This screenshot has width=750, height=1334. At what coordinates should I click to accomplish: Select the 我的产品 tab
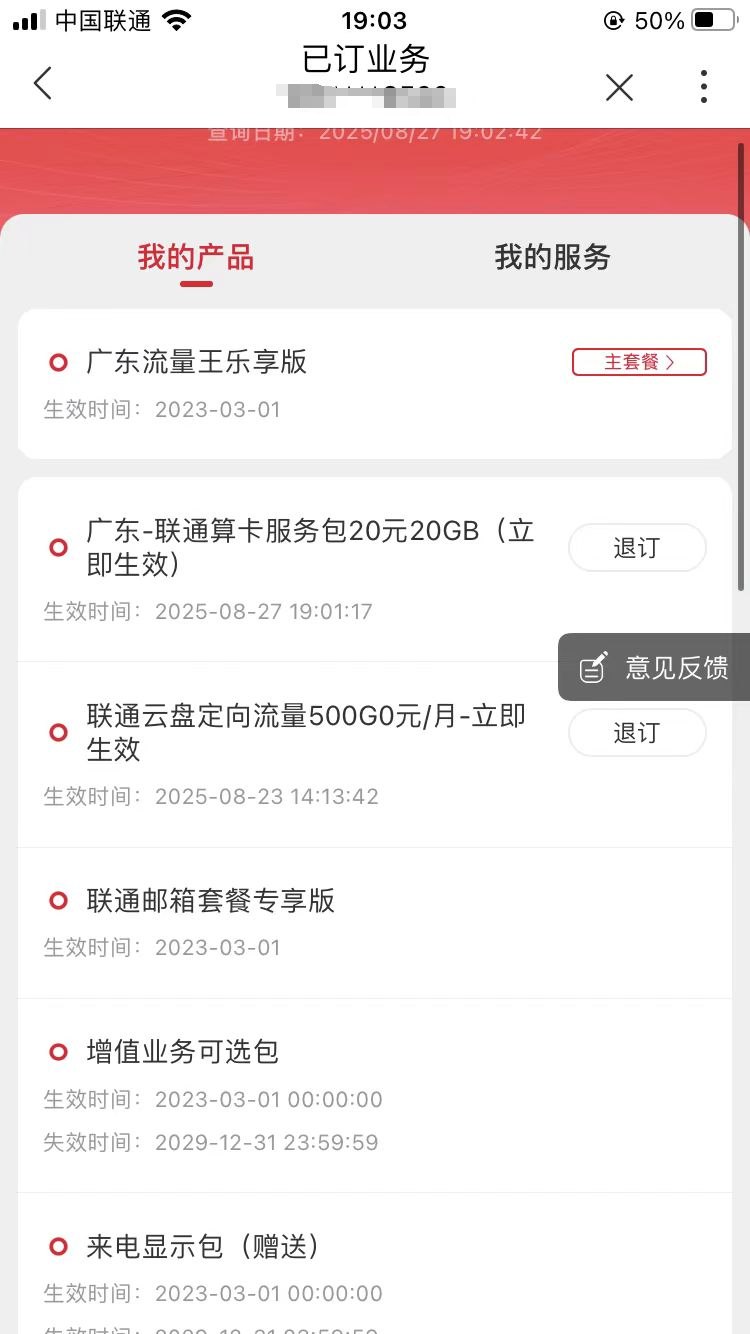click(x=196, y=258)
